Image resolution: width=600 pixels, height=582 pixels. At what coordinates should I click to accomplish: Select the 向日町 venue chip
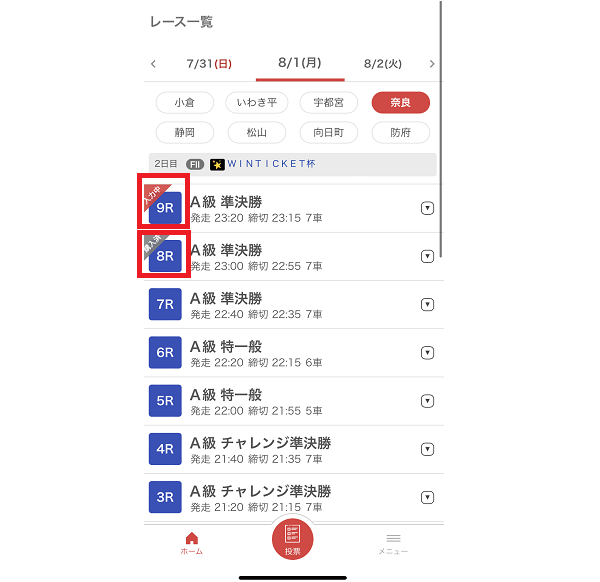point(329,132)
